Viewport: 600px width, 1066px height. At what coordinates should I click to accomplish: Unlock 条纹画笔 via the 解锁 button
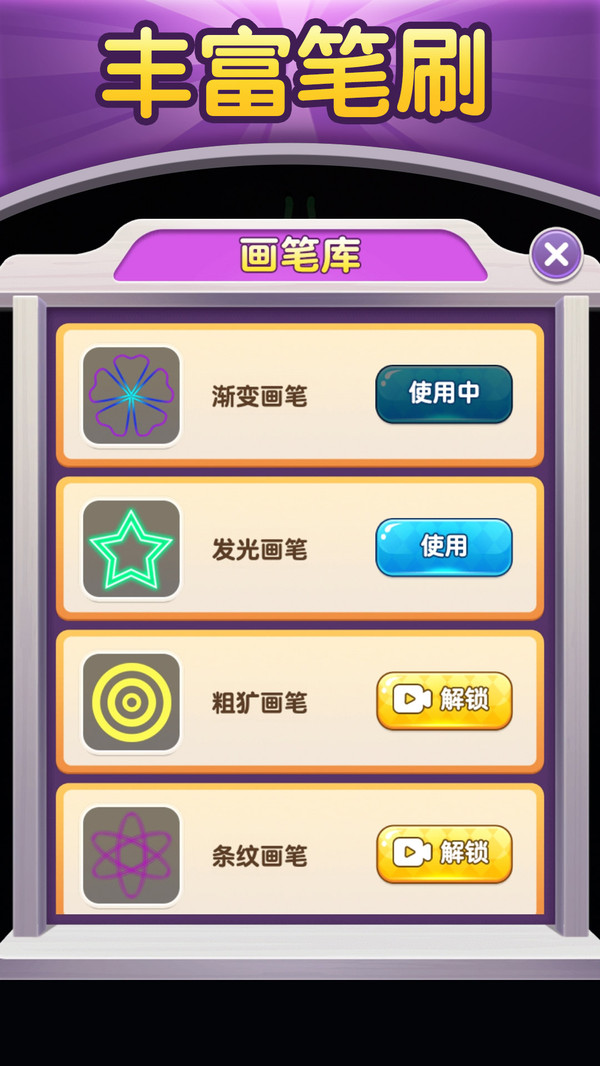pyautogui.click(x=444, y=854)
